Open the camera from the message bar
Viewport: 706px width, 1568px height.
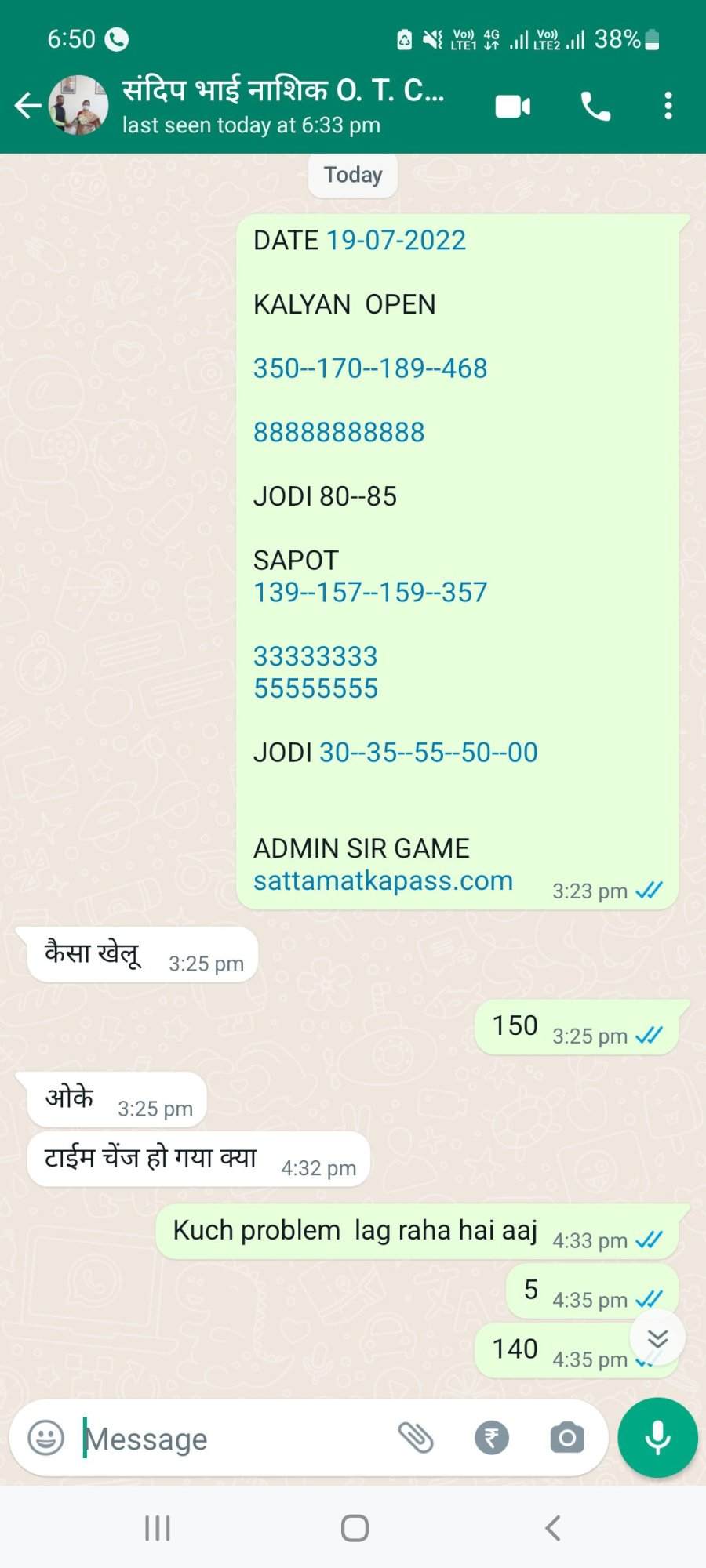click(567, 1438)
